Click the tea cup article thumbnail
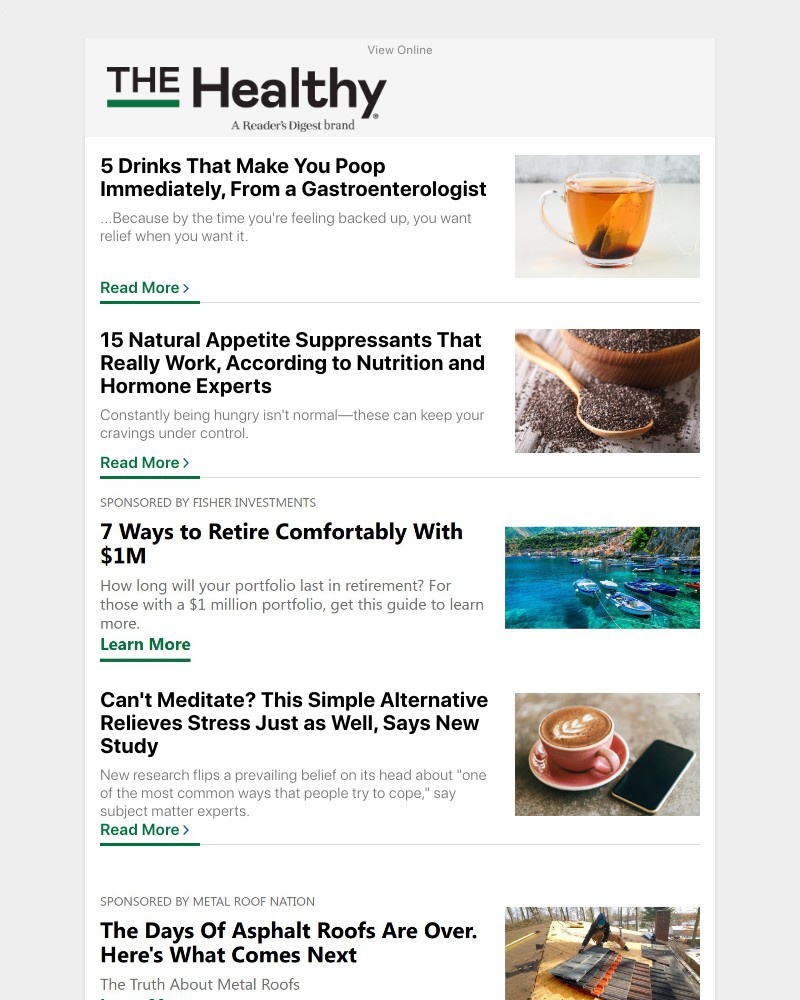 [607, 216]
